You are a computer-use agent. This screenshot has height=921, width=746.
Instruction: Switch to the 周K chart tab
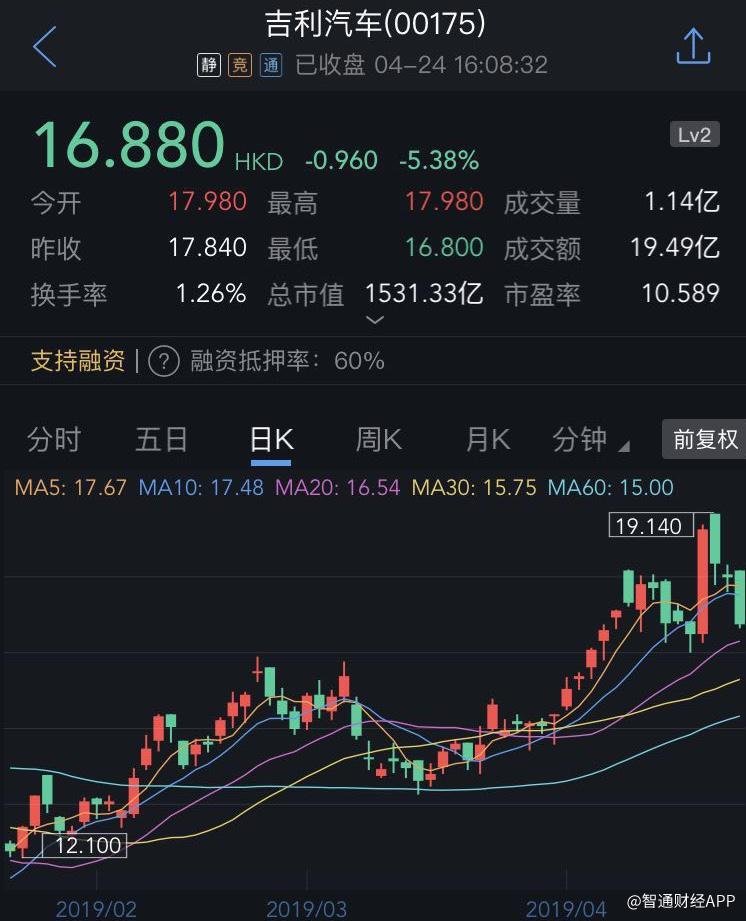pyautogui.click(x=378, y=439)
